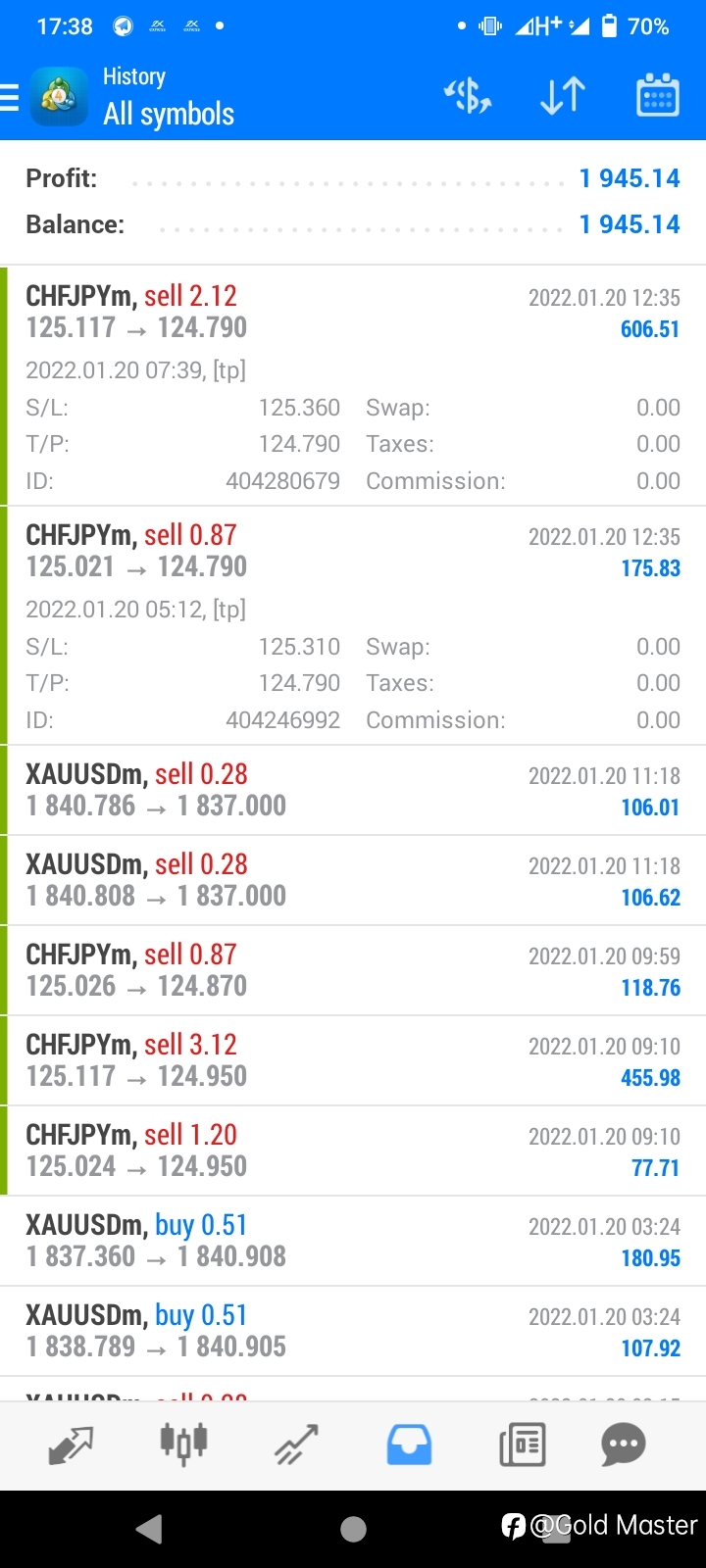Switch to the Chart candlestick tab
The width and height of the screenshot is (706, 1568).
coord(183,1444)
